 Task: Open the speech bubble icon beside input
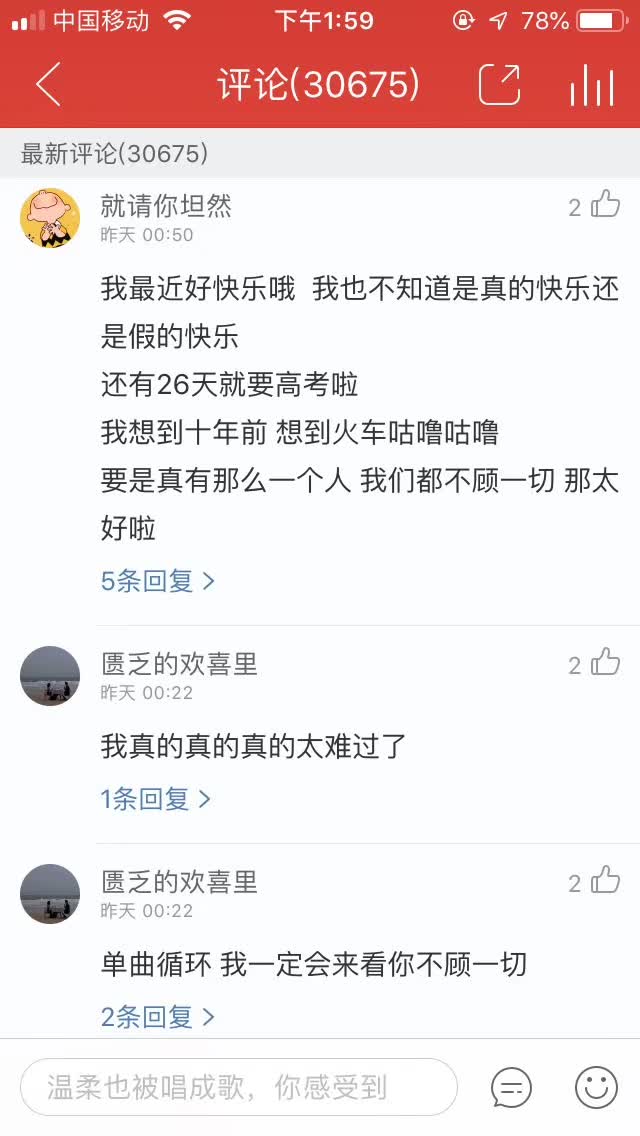[x=512, y=1088]
